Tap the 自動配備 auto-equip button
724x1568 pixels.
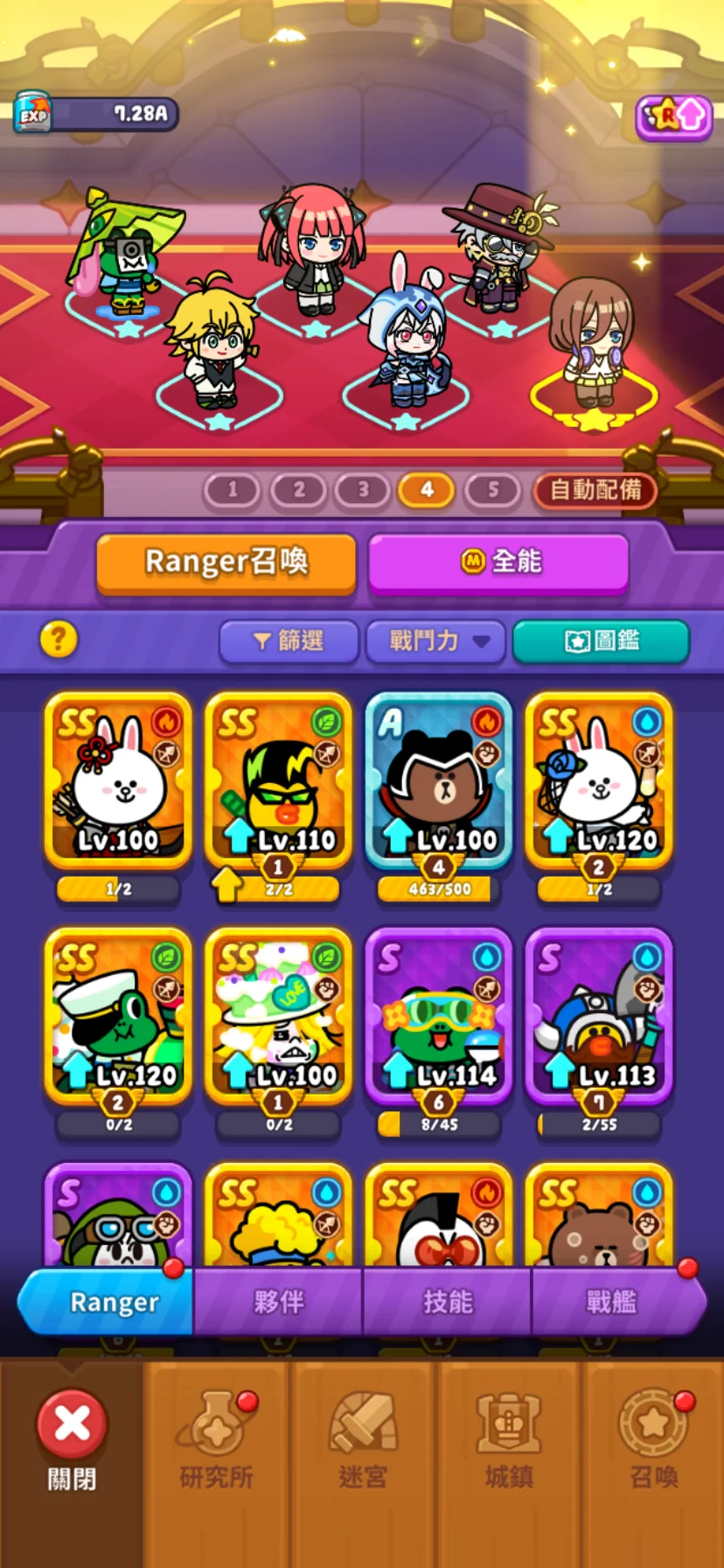click(x=595, y=490)
